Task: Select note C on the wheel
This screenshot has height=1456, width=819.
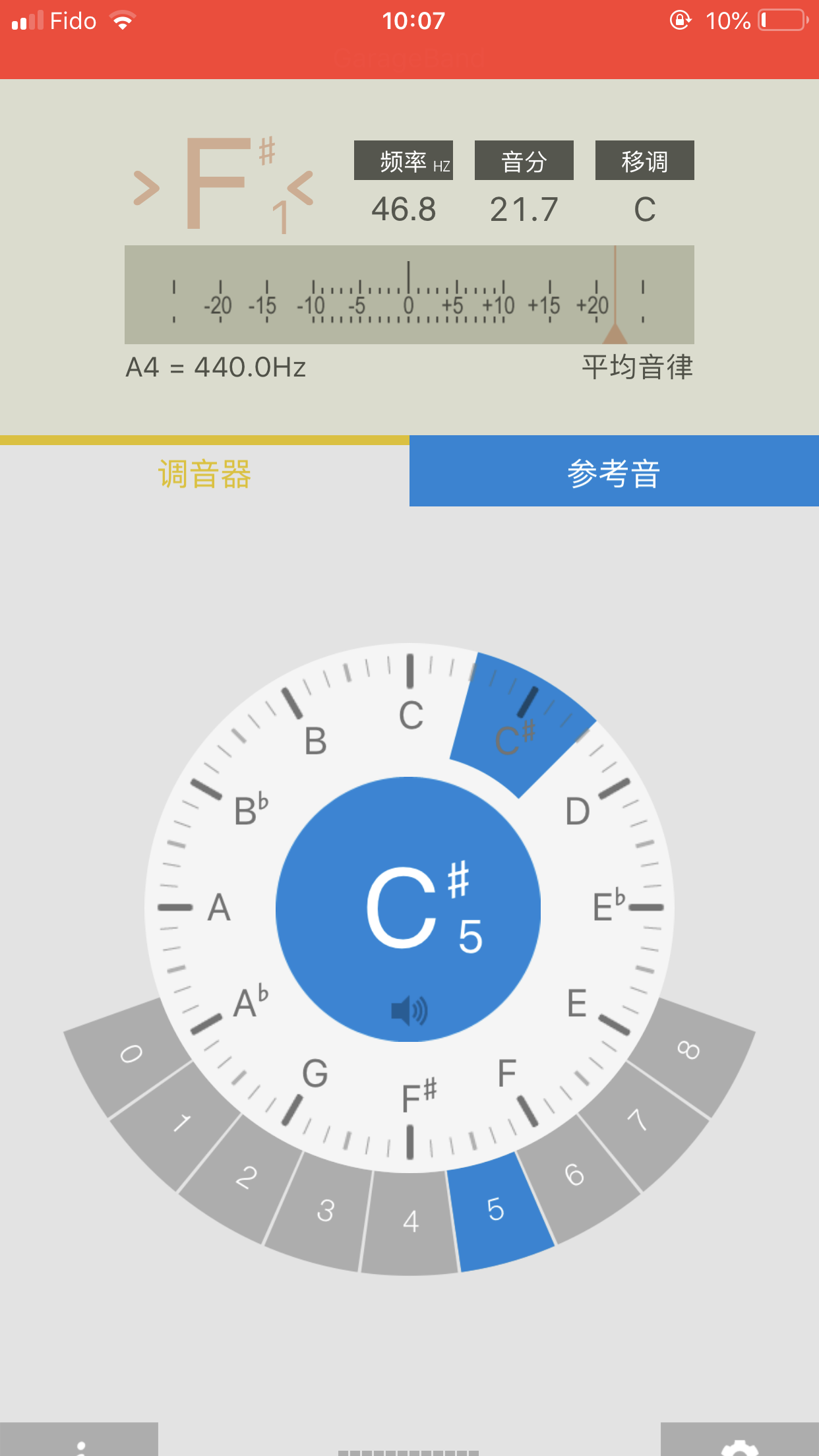Action: tap(410, 715)
